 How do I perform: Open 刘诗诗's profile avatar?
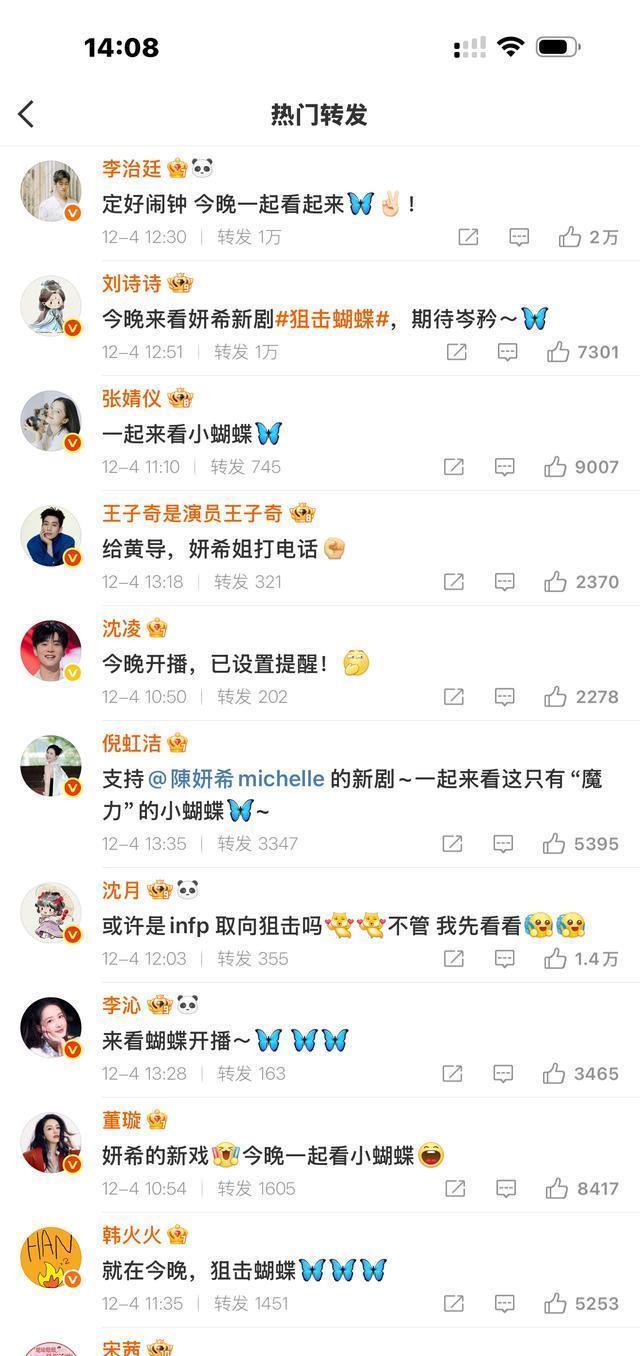tap(50, 306)
